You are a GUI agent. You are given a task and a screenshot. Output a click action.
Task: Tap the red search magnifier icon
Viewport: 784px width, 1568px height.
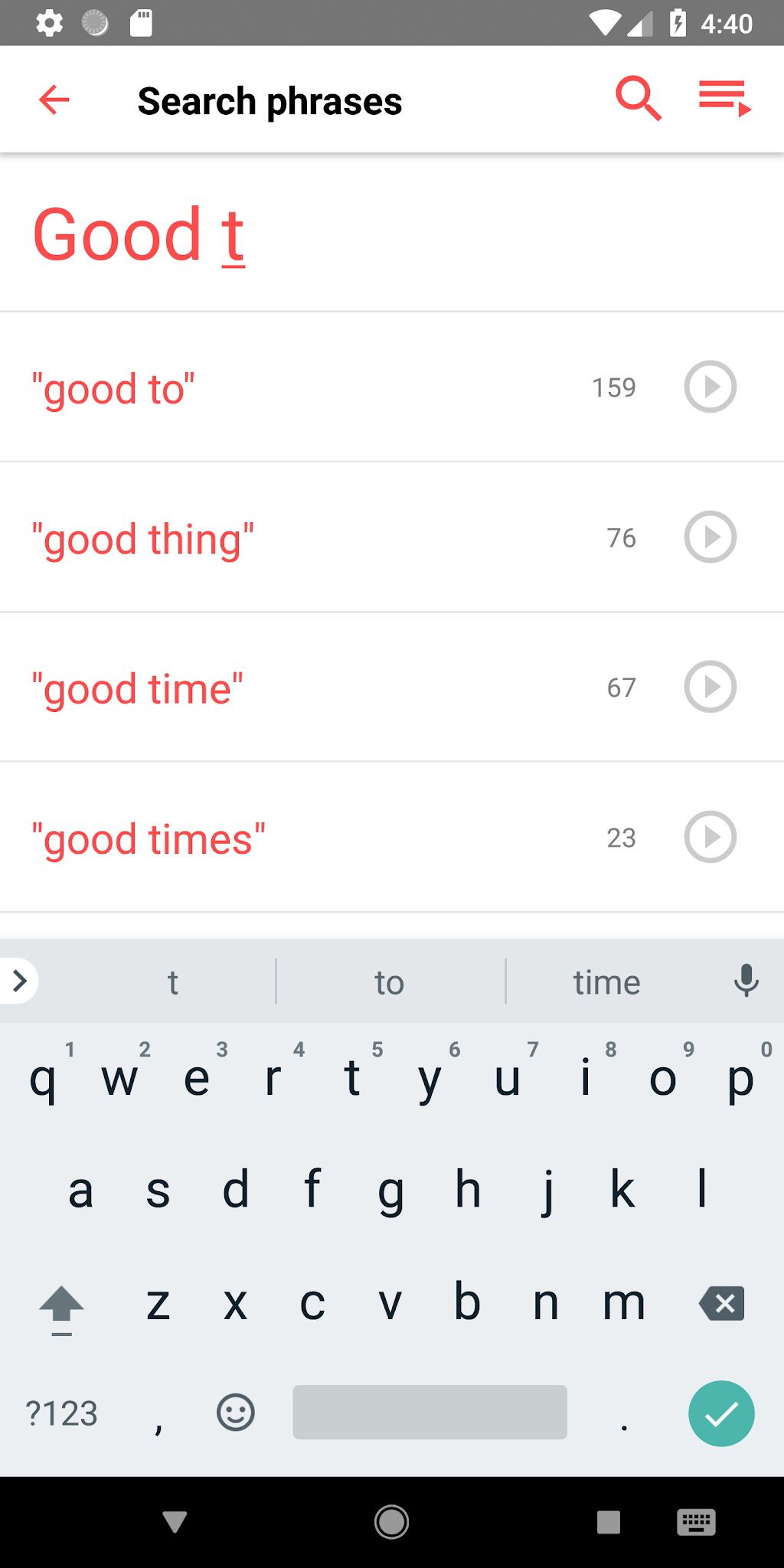click(x=638, y=98)
